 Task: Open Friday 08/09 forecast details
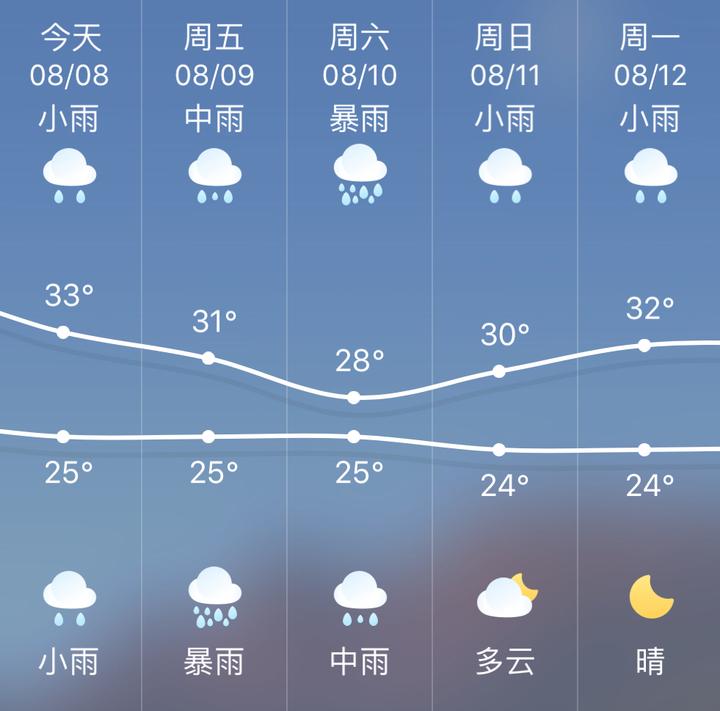click(x=214, y=75)
